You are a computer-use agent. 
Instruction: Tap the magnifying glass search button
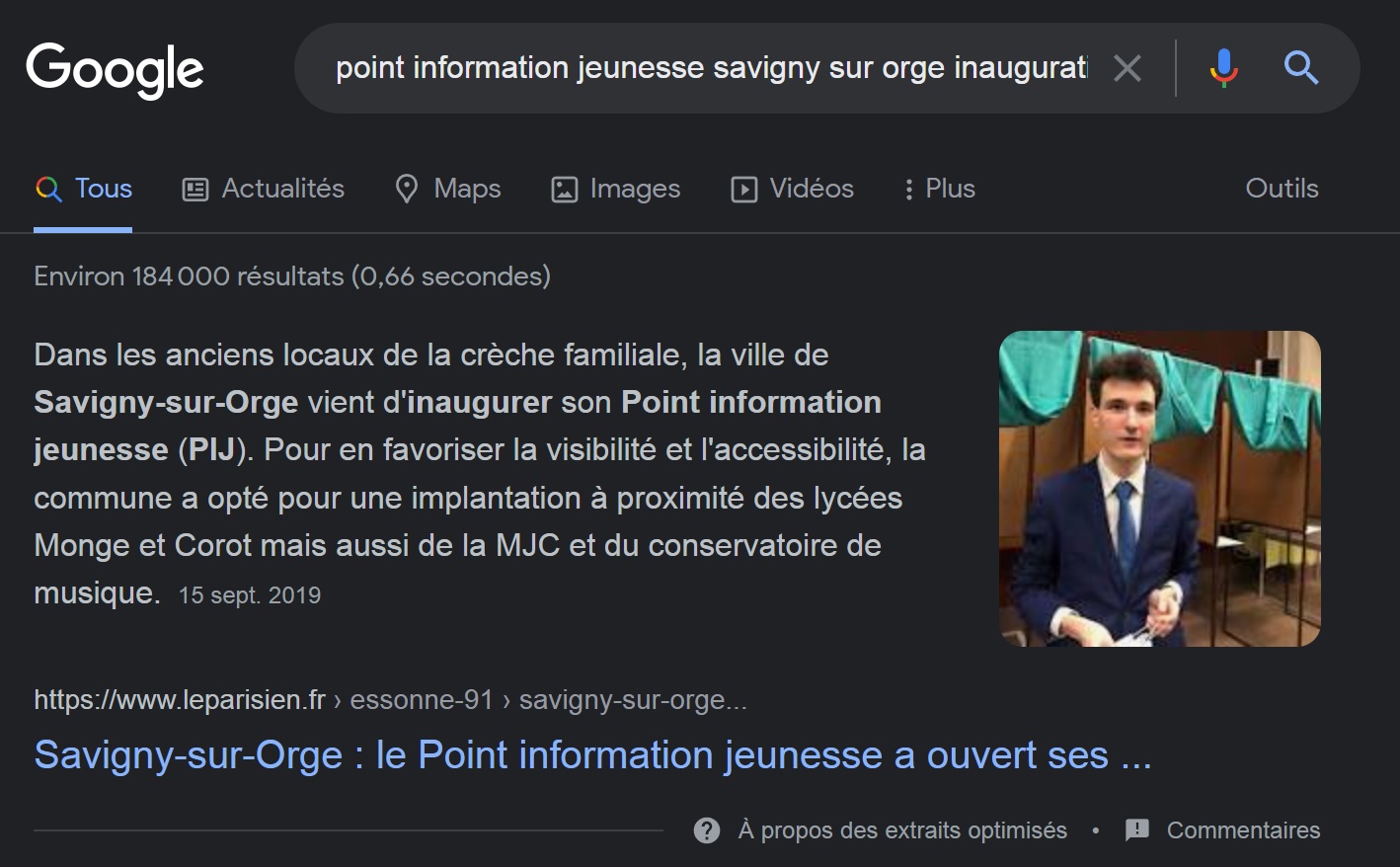click(1300, 68)
